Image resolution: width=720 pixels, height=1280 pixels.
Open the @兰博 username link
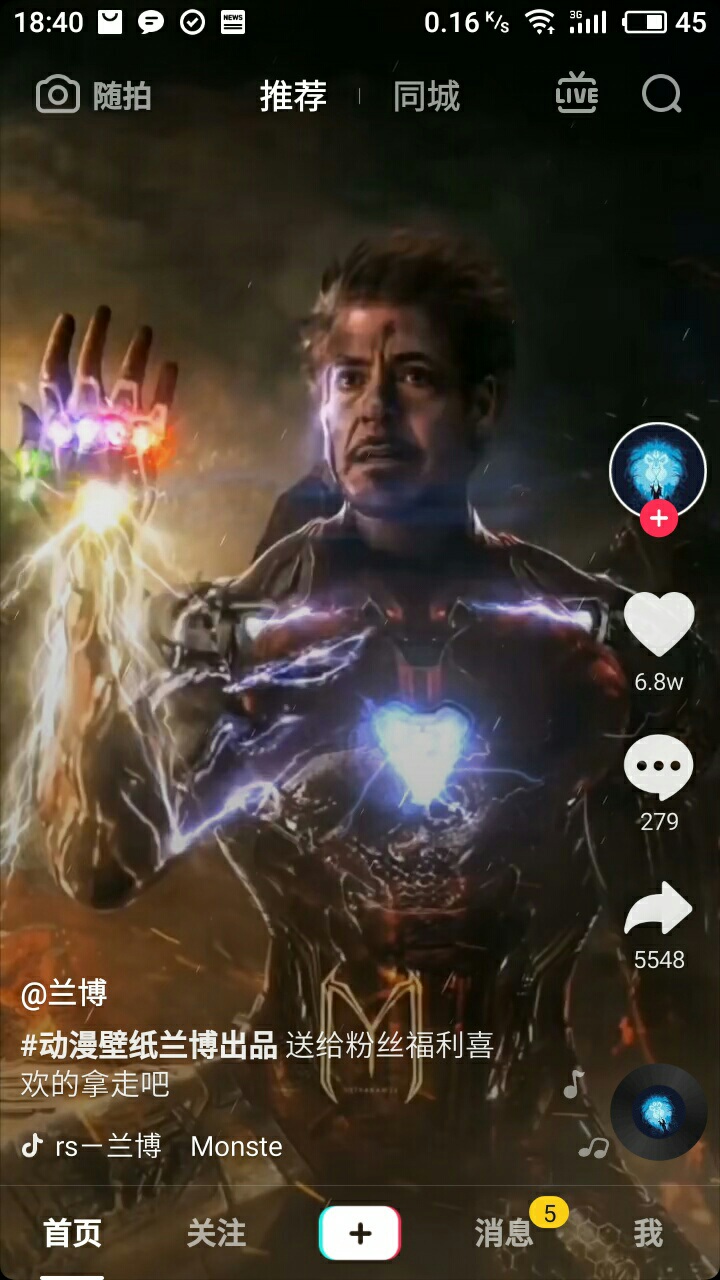click(64, 994)
